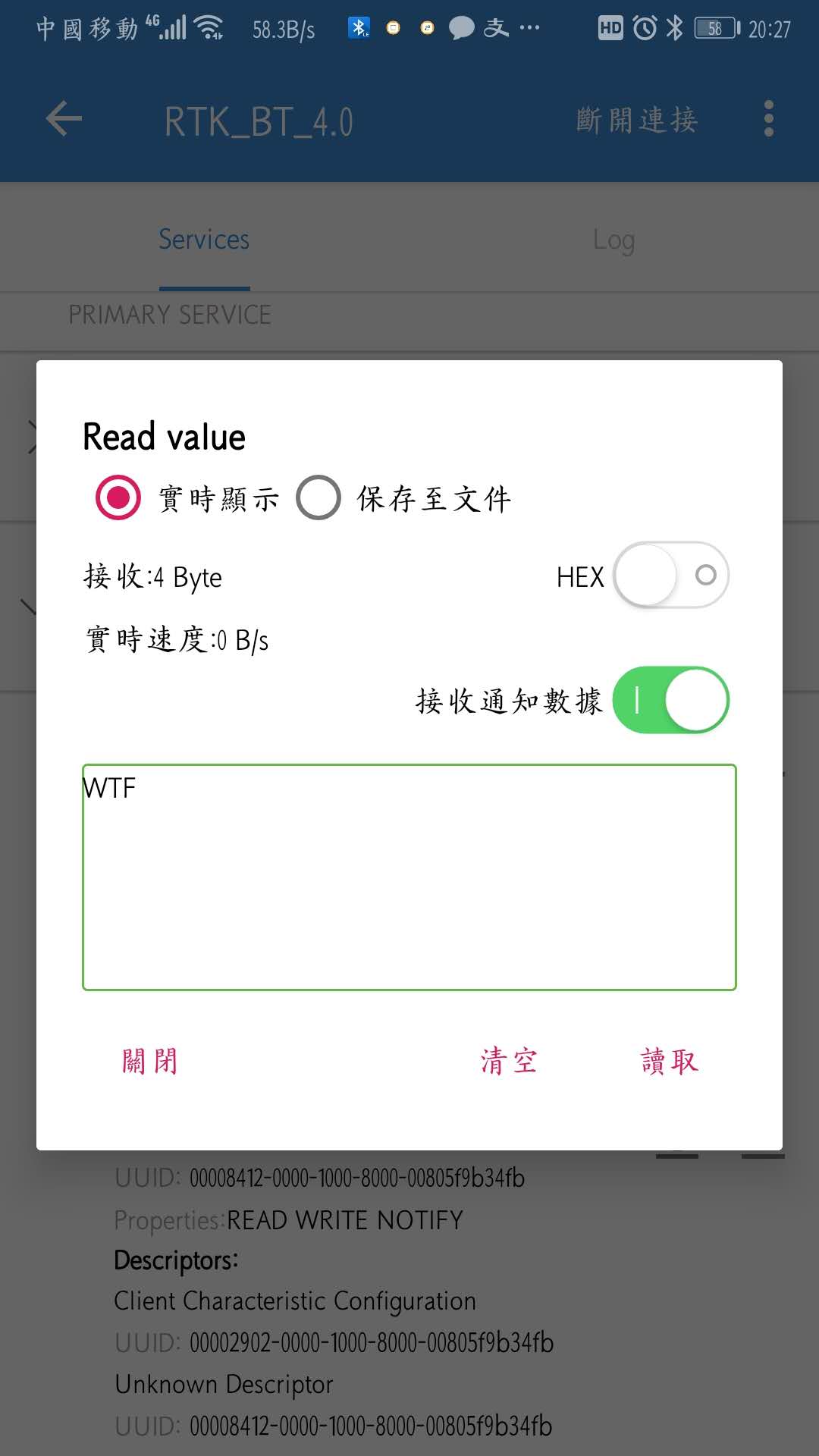Image resolution: width=819 pixels, height=1456 pixels.
Task: Click the alarm clock status bar icon
Action: click(644, 29)
